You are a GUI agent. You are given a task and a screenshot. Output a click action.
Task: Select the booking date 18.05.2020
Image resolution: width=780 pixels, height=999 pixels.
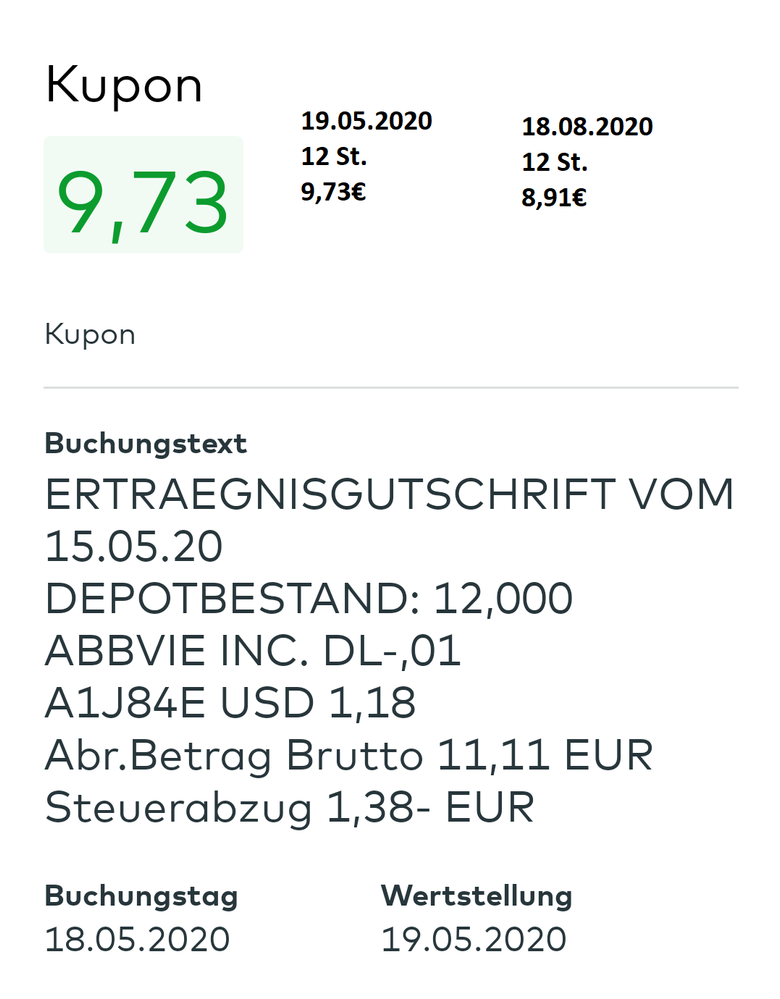(x=137, y=939)
